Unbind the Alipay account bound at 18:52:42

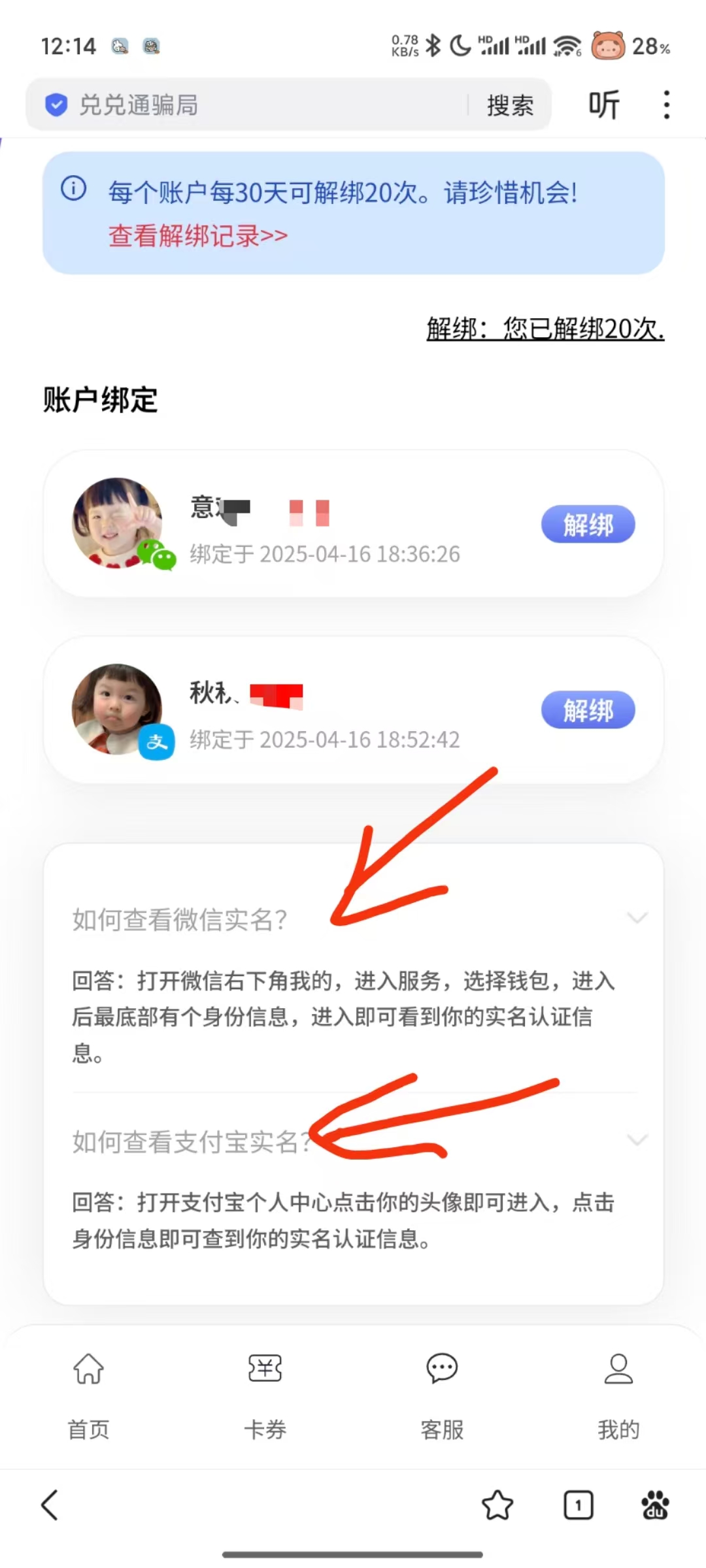pos(588,710)
